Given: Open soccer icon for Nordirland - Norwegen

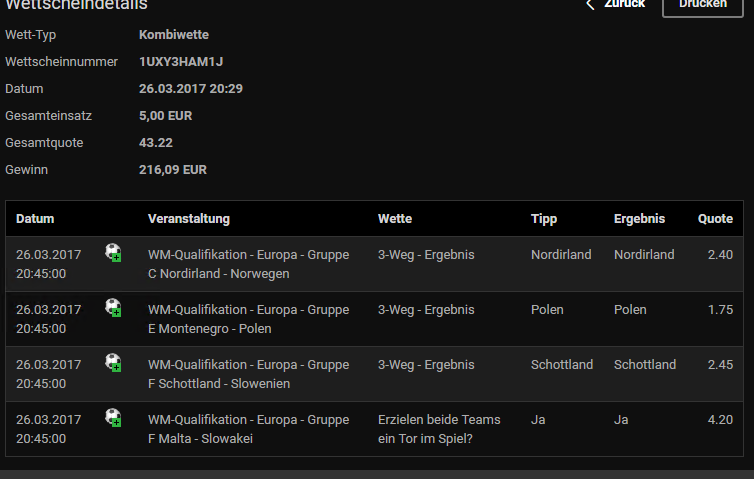Looking at the screenshot, I should coord(114,253).
